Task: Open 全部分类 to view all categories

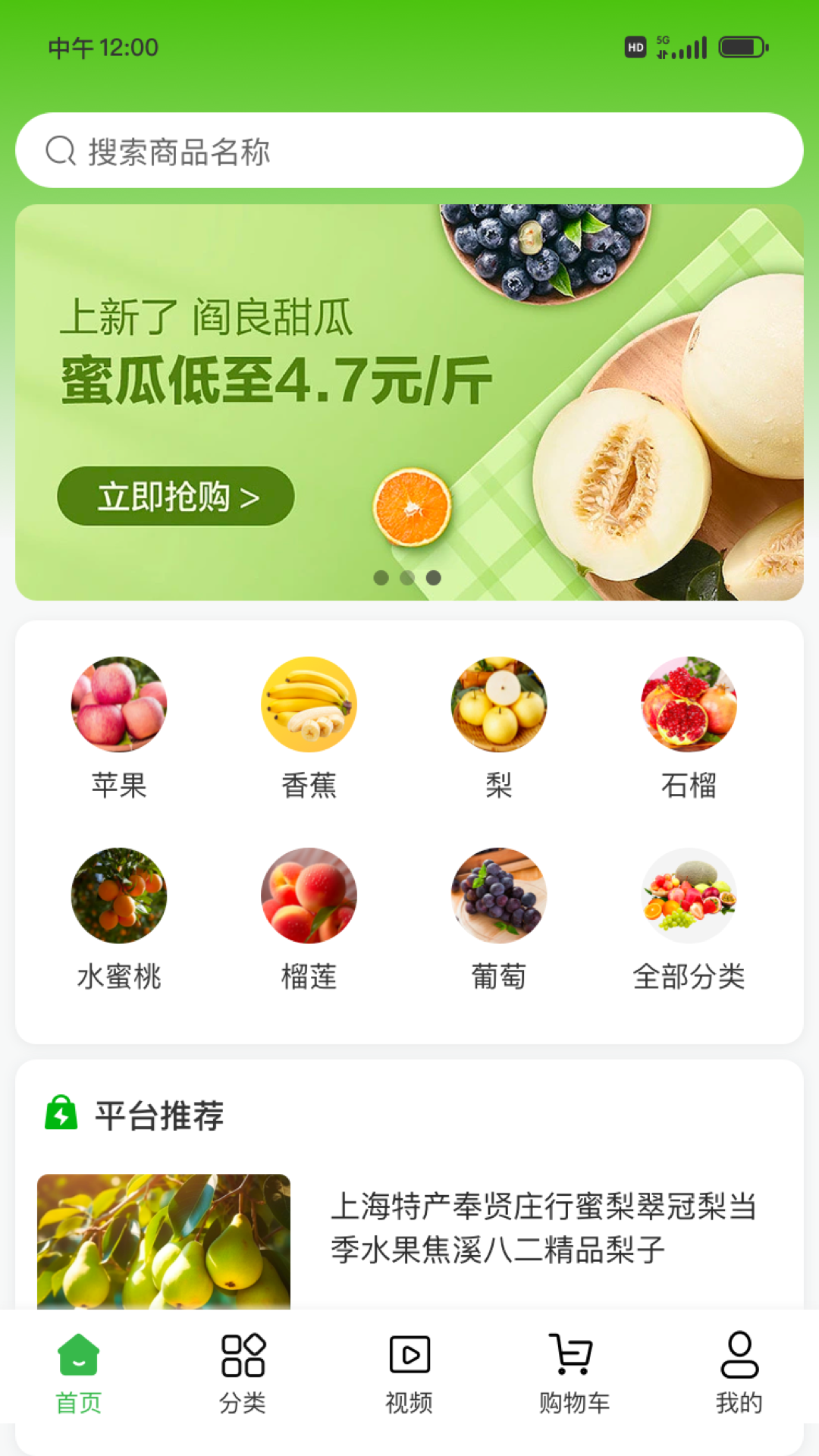Action: point(689,896)
